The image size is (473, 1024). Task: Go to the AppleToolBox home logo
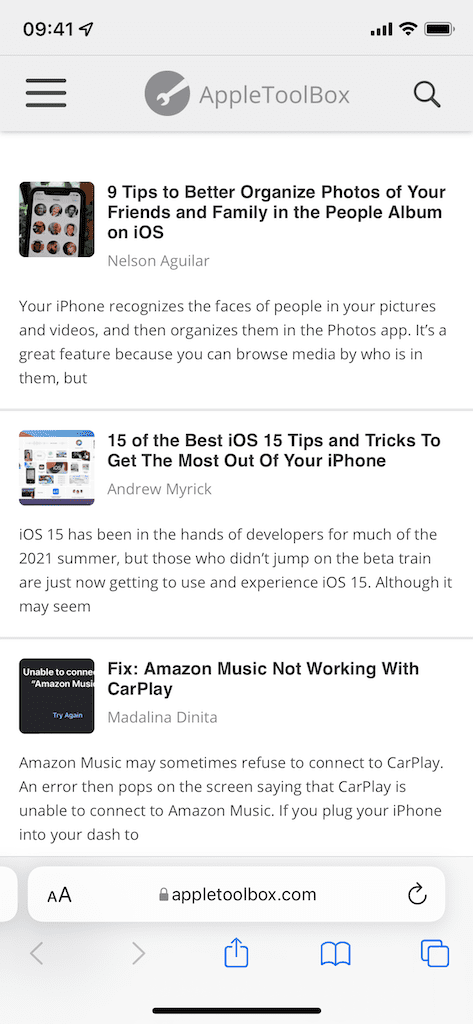click(247, 93)
